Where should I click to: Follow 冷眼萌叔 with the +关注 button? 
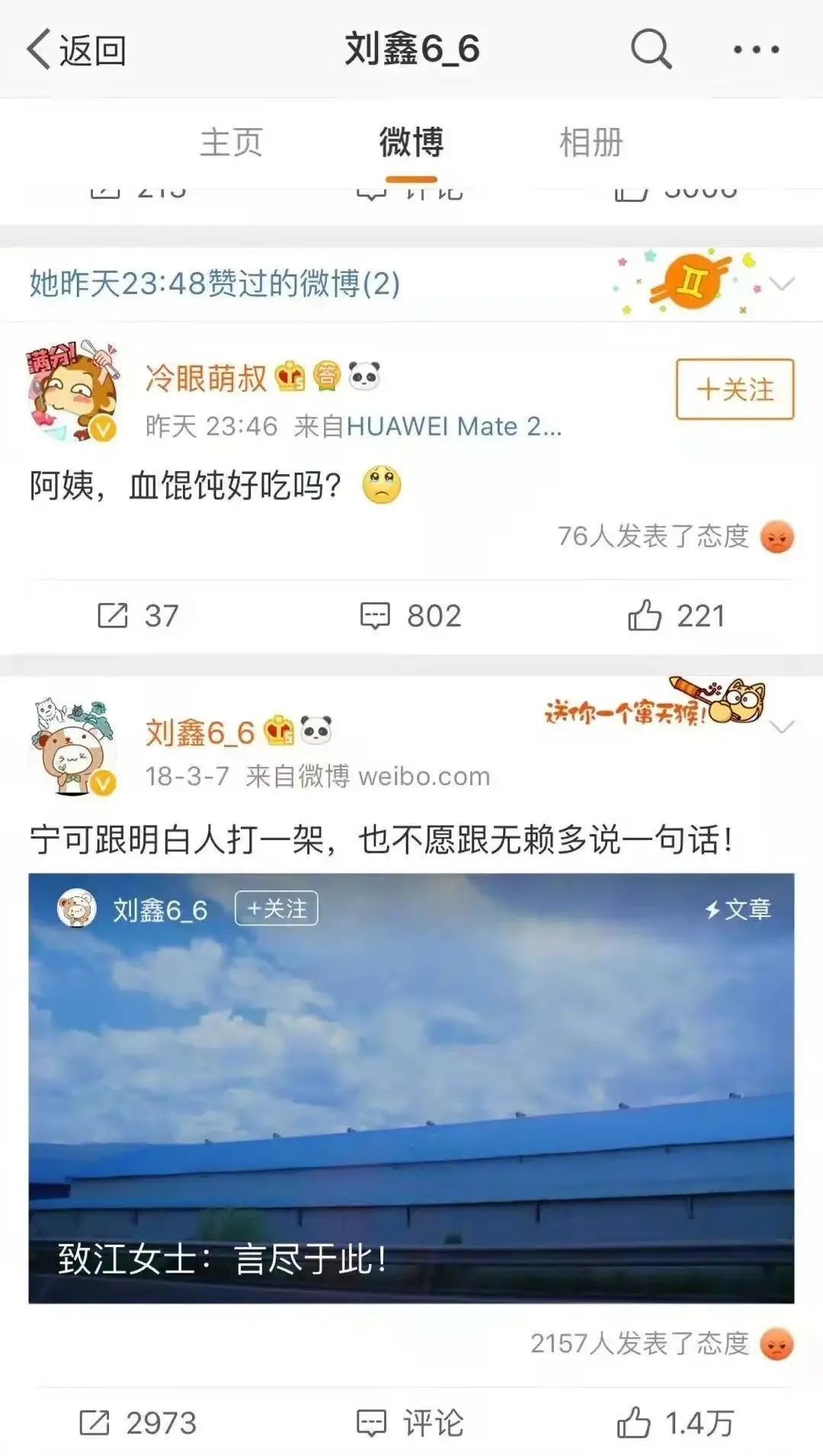[x=735, y=390]
